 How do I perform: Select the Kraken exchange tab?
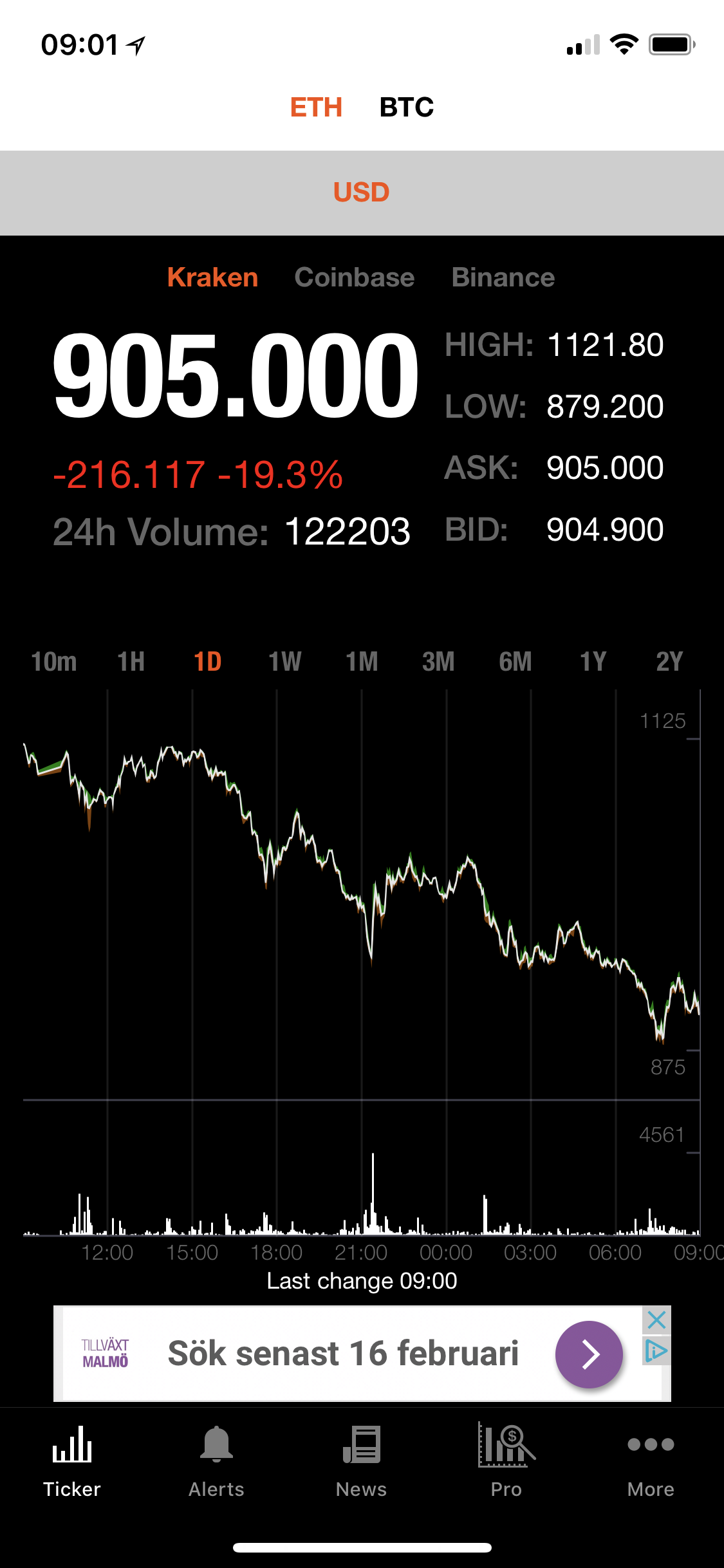[213, 277]
